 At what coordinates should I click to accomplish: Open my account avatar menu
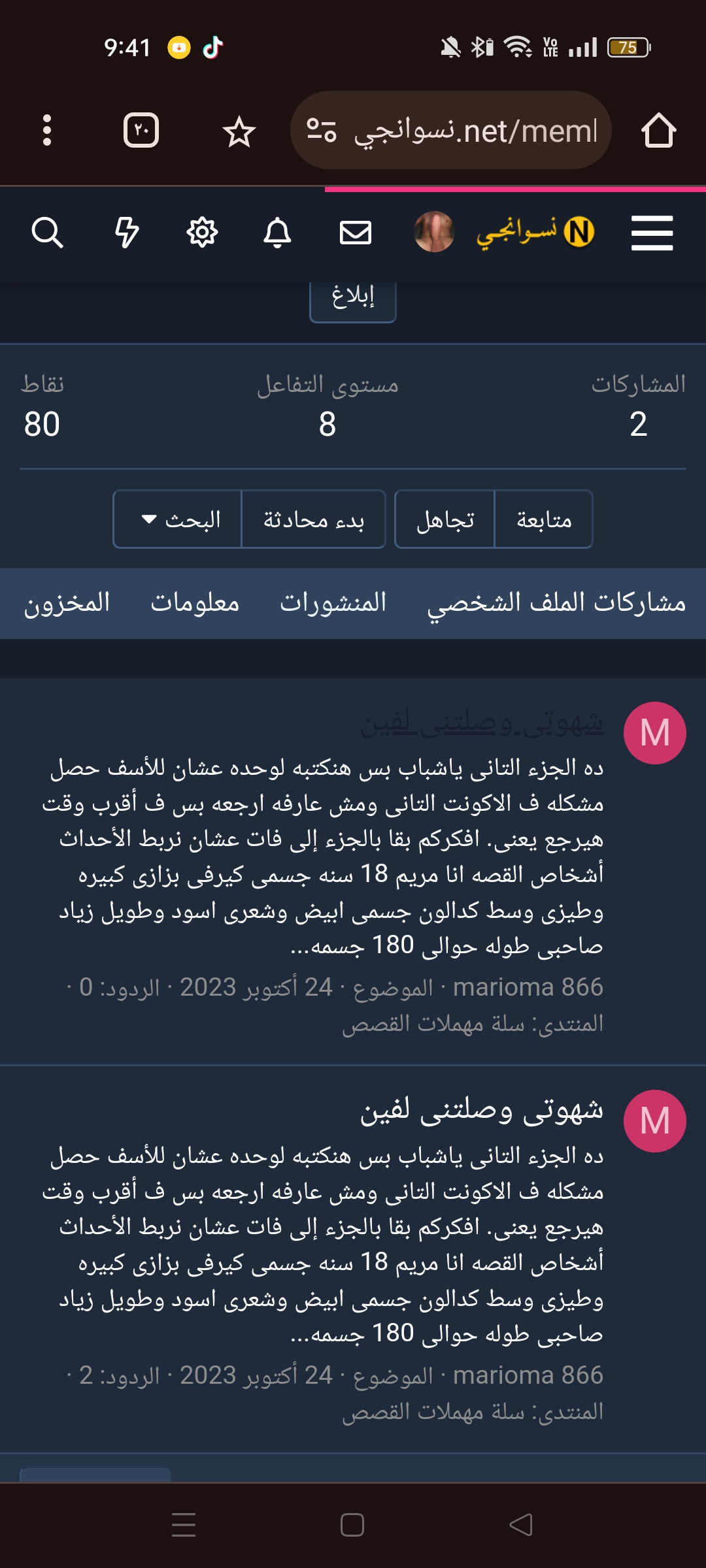coord(434,232)
